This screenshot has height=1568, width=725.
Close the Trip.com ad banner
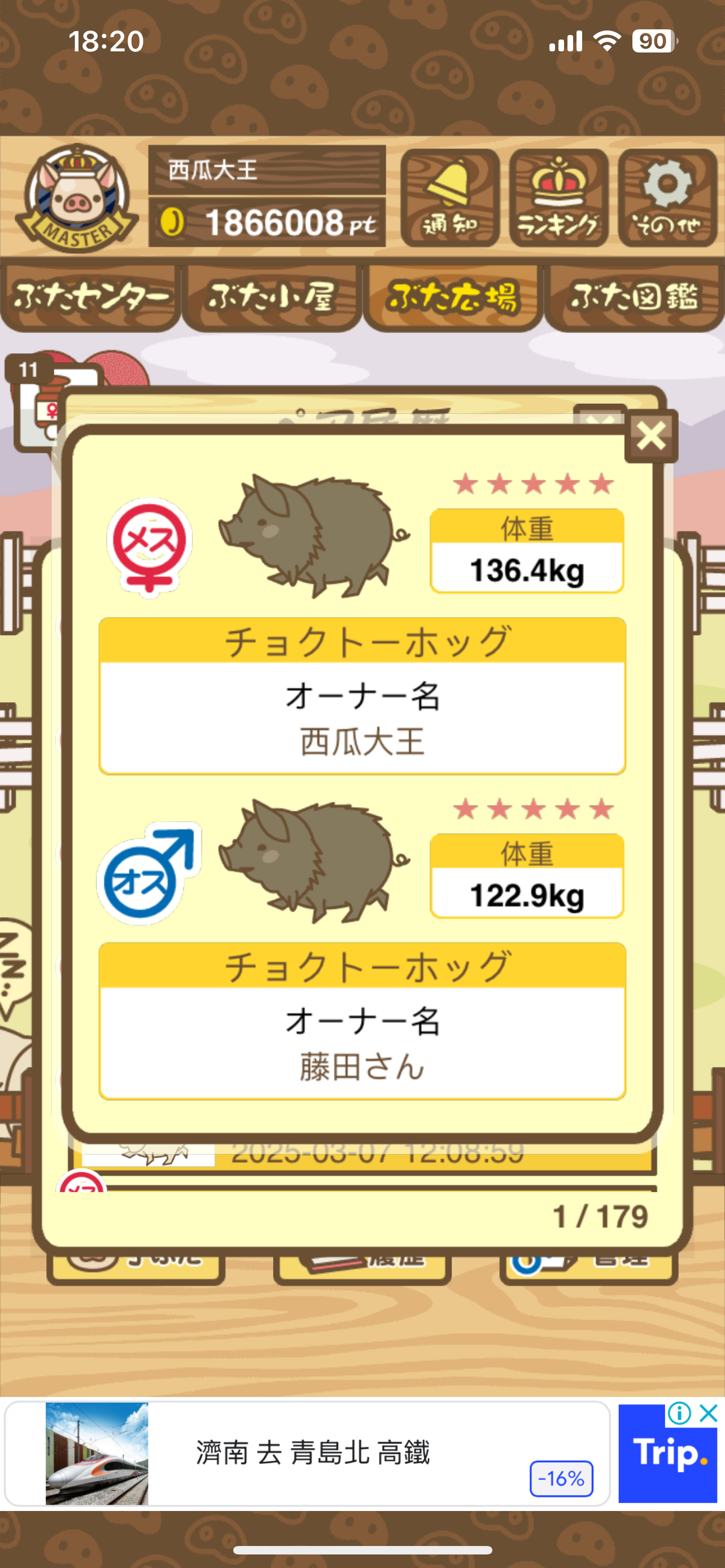(x=708, y=1413)
